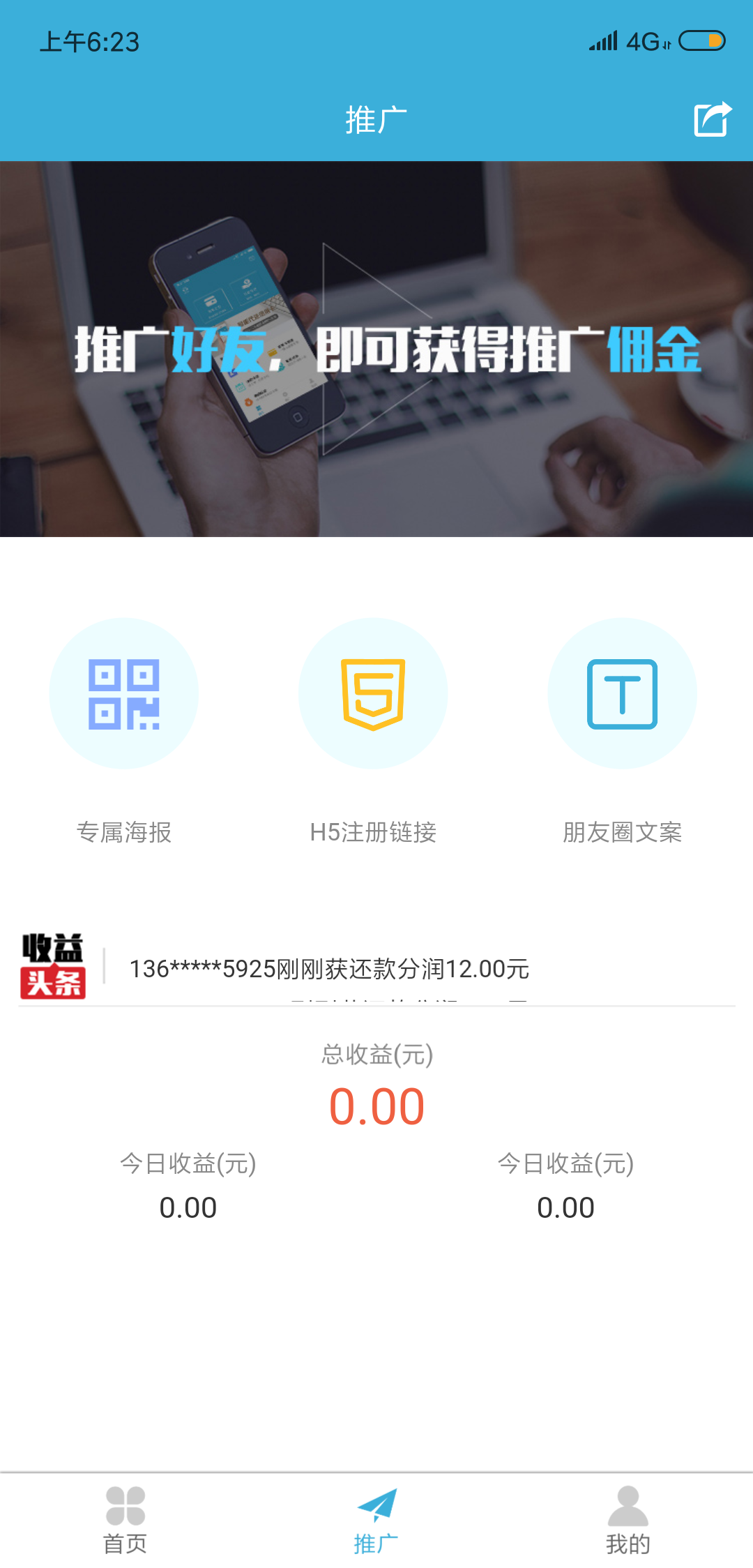Click the 朋友圈文案 text label
753x1568 pixels.
tap(623, 831)
